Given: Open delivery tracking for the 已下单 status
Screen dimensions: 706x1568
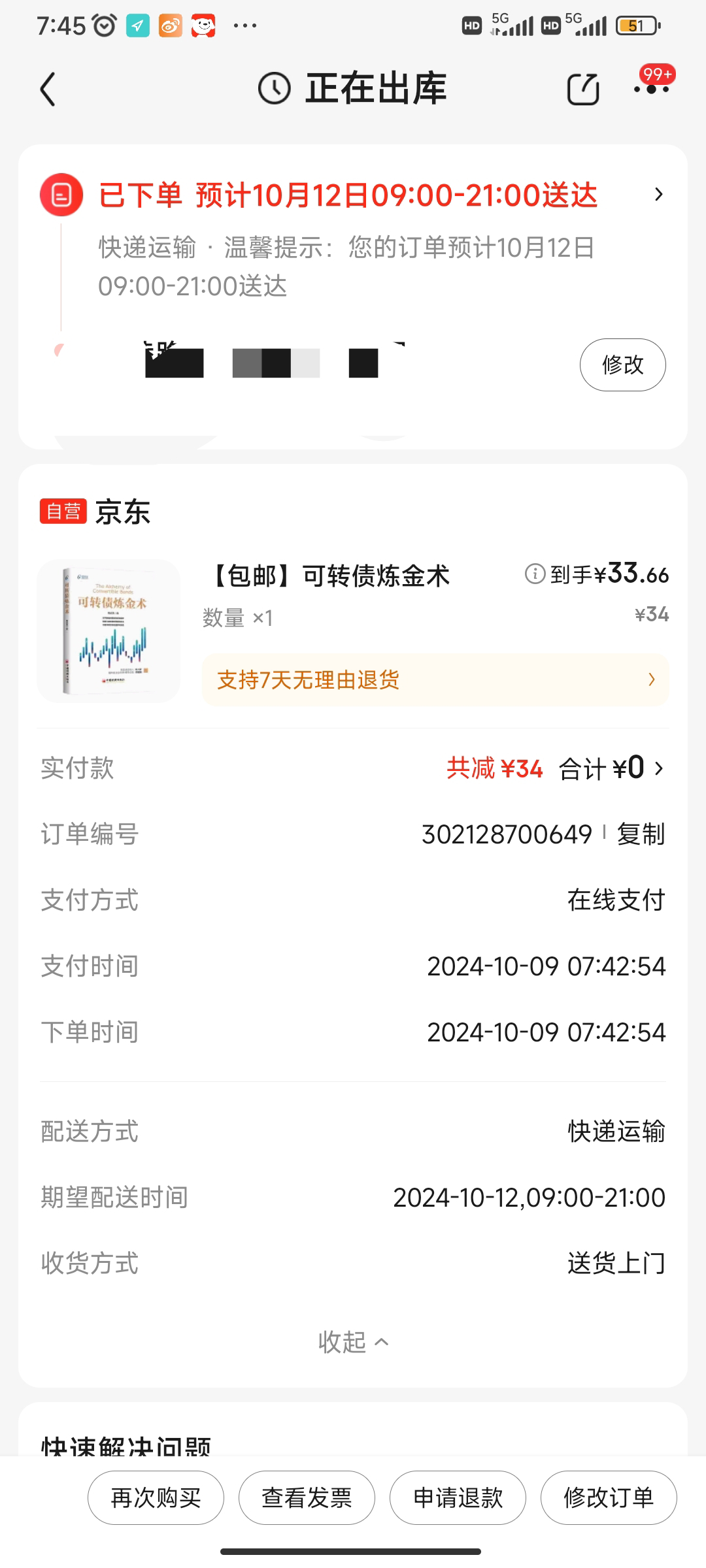Looking at the screenshot, I should [658, 195].
